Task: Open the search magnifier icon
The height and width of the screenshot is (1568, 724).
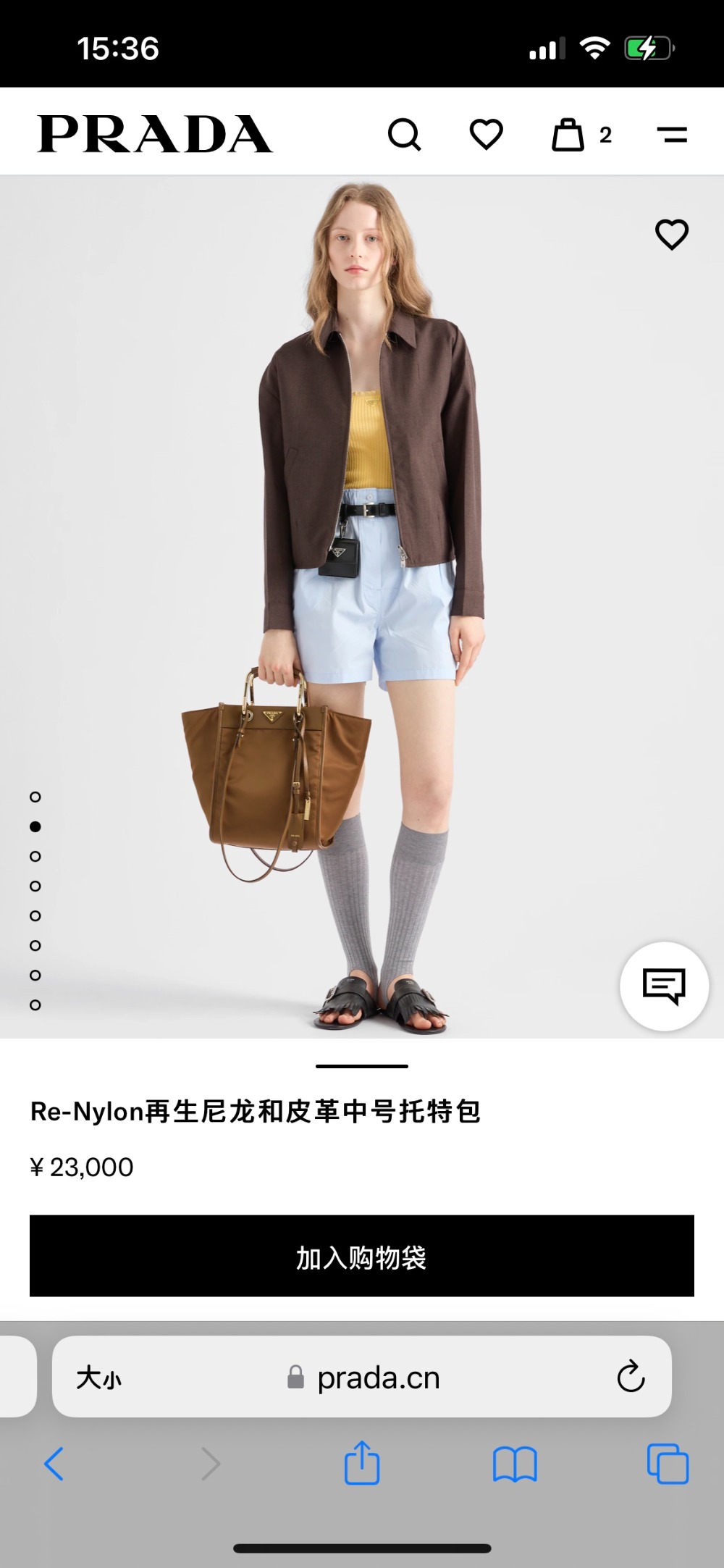Action: [x=404, y=135]
